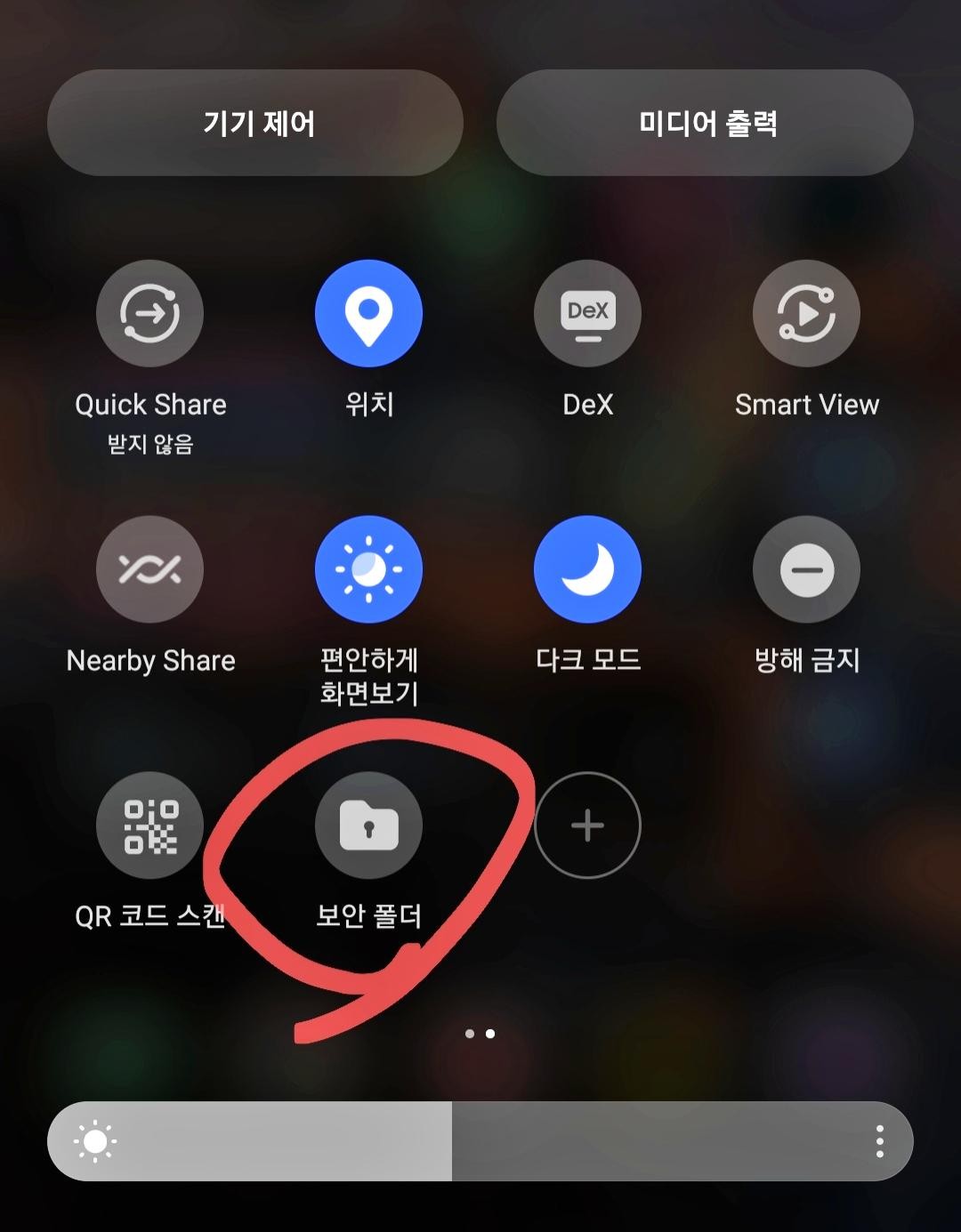The height and width of the screenshot is (1232, 961).
Task: Switch to the 미디어 출력 tab
Action: [706, 124]
